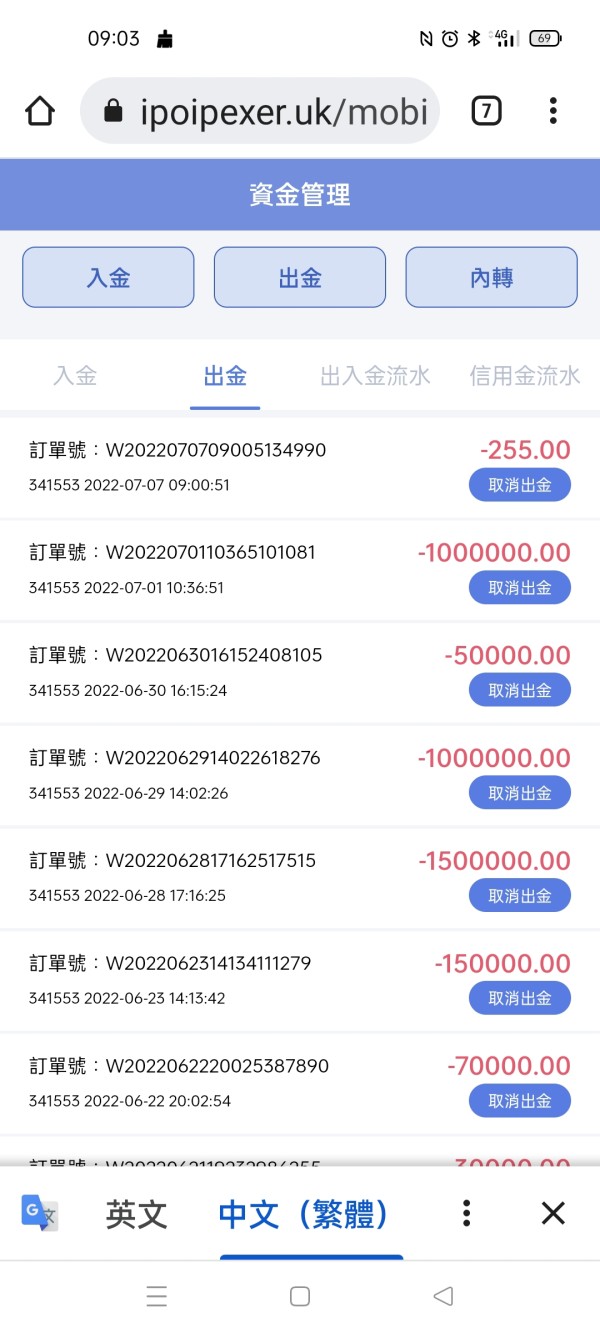
Task: Tap the 出金 withdrawal button
Action: click(x=300, y=277)
